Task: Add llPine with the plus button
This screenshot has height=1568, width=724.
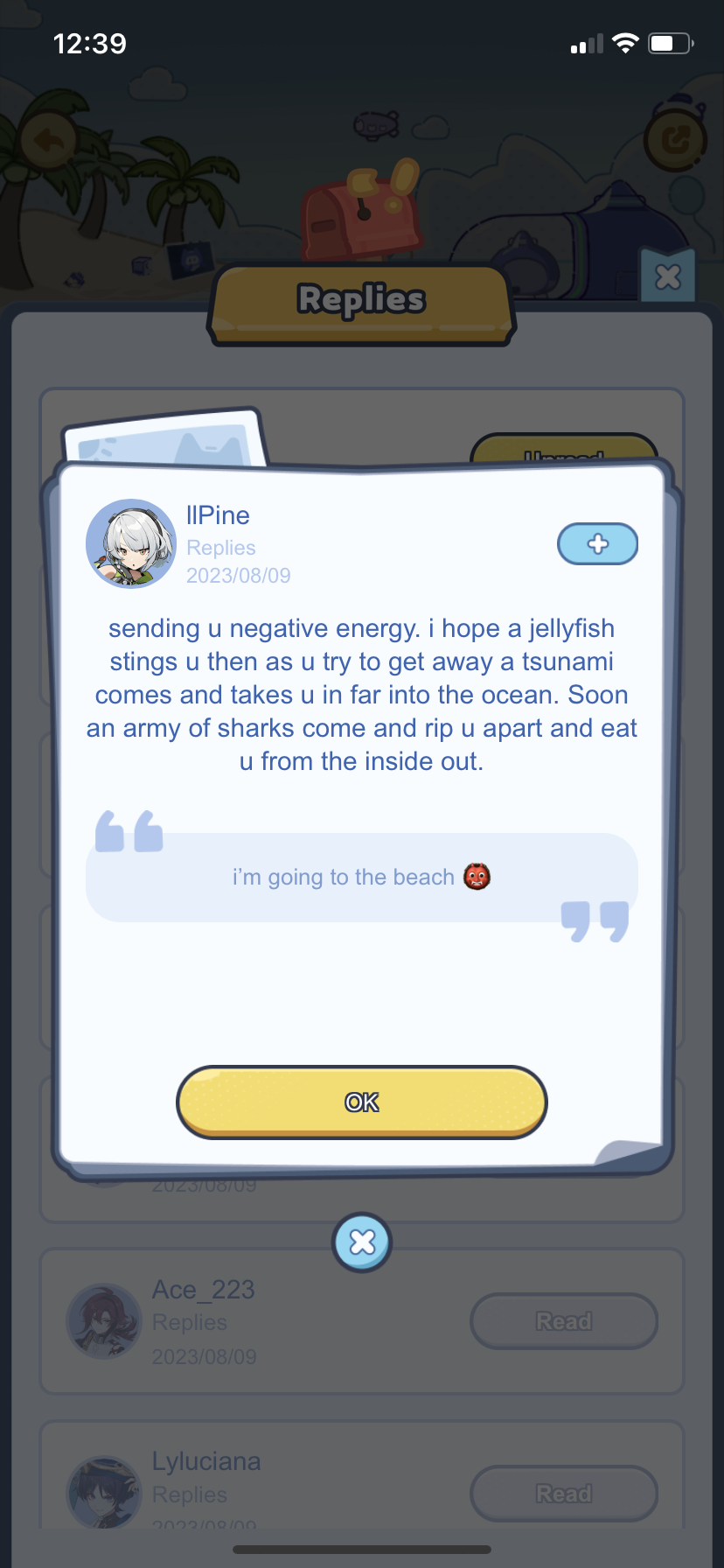Action: [597, 543]
